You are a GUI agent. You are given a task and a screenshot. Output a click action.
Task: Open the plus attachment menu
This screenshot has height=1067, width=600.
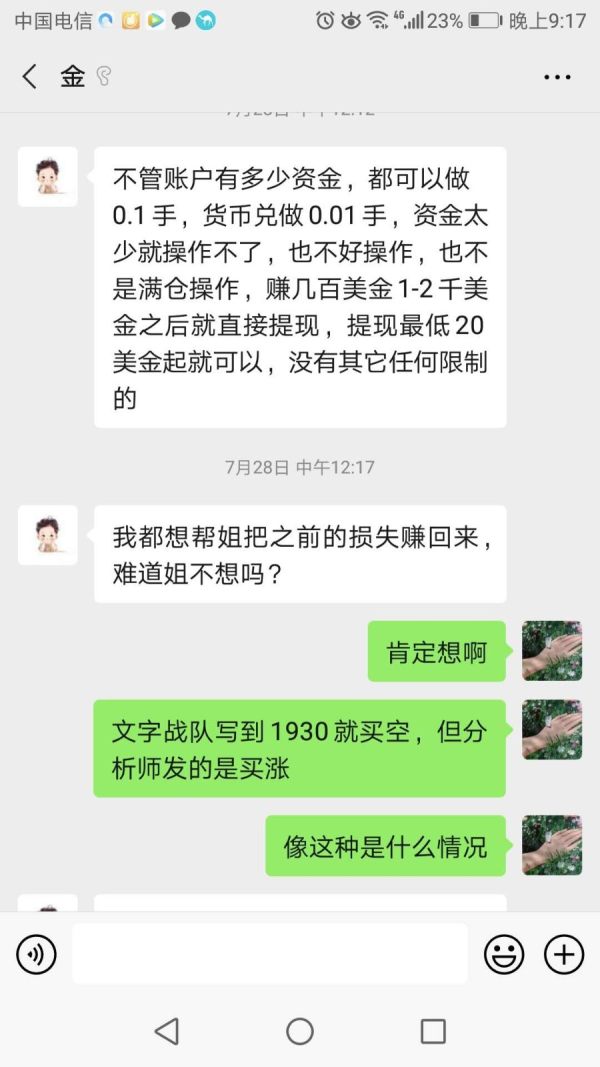tap(564, 954)
